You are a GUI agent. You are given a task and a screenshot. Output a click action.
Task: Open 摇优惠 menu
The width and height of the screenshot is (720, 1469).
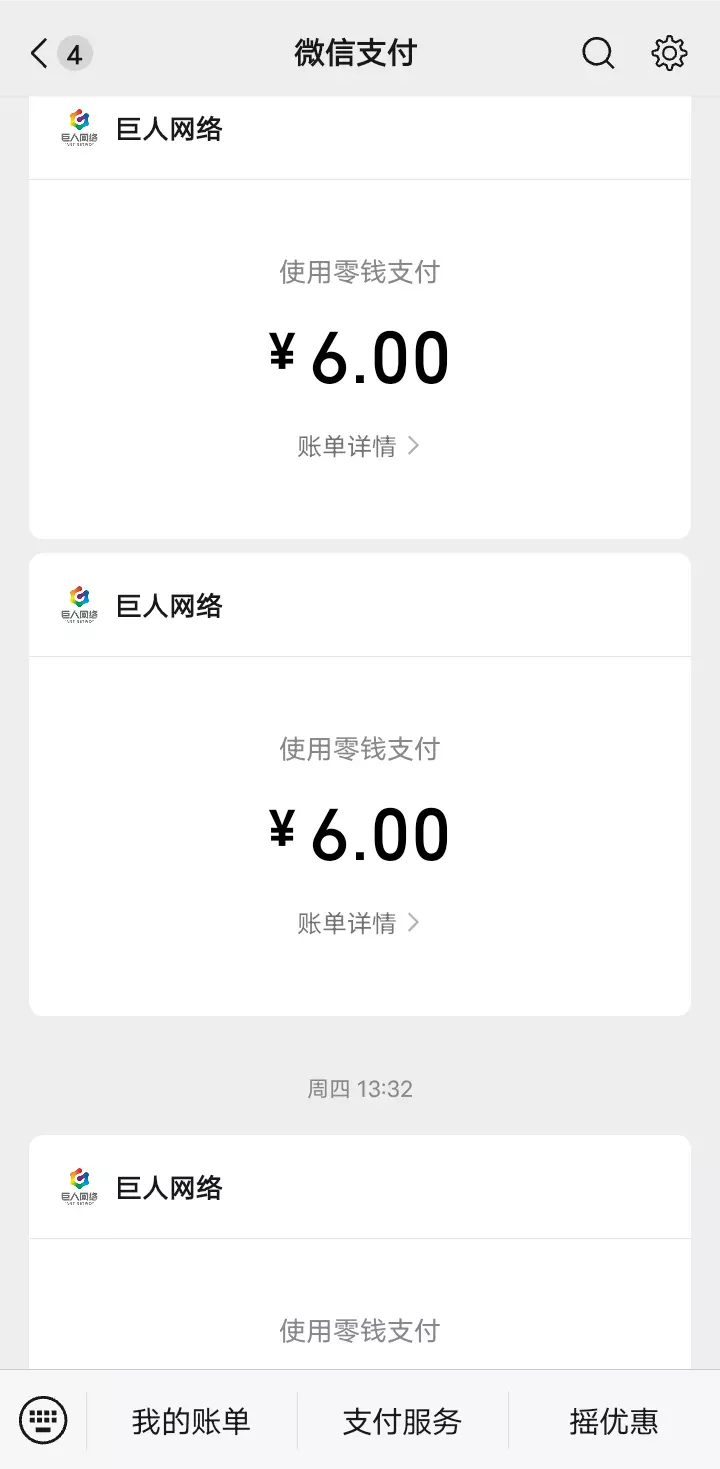614,1421
